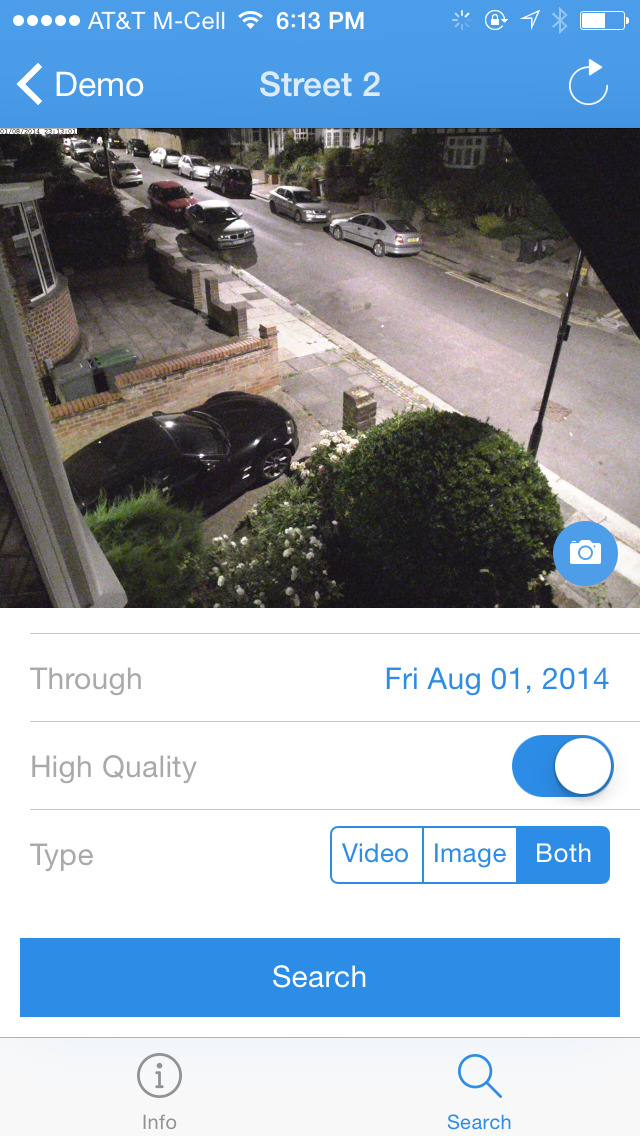This screenshot has width=640, height=1136.
Task: Start the search with the blue Search button
Action: (x=320, y=977)
